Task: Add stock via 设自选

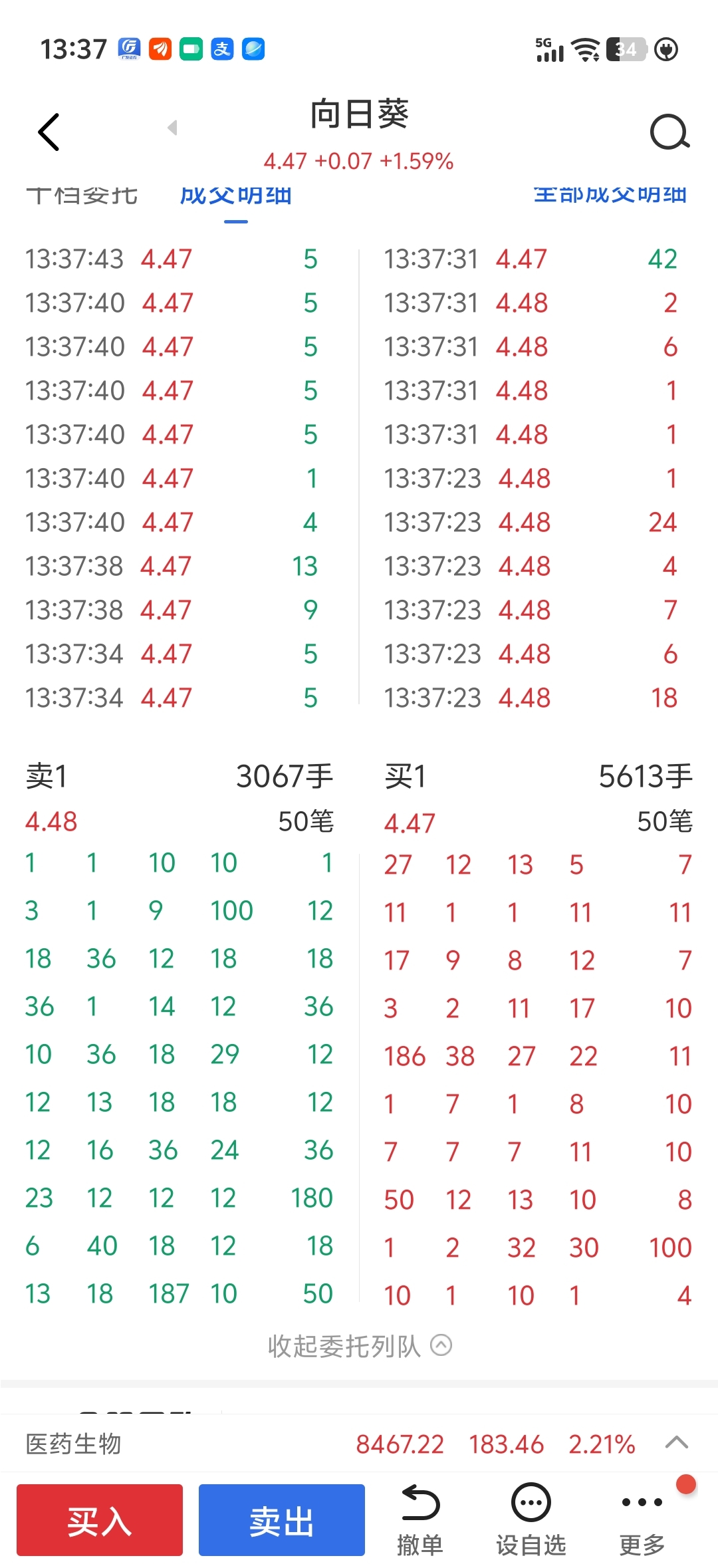Action: coord(531,1521)
